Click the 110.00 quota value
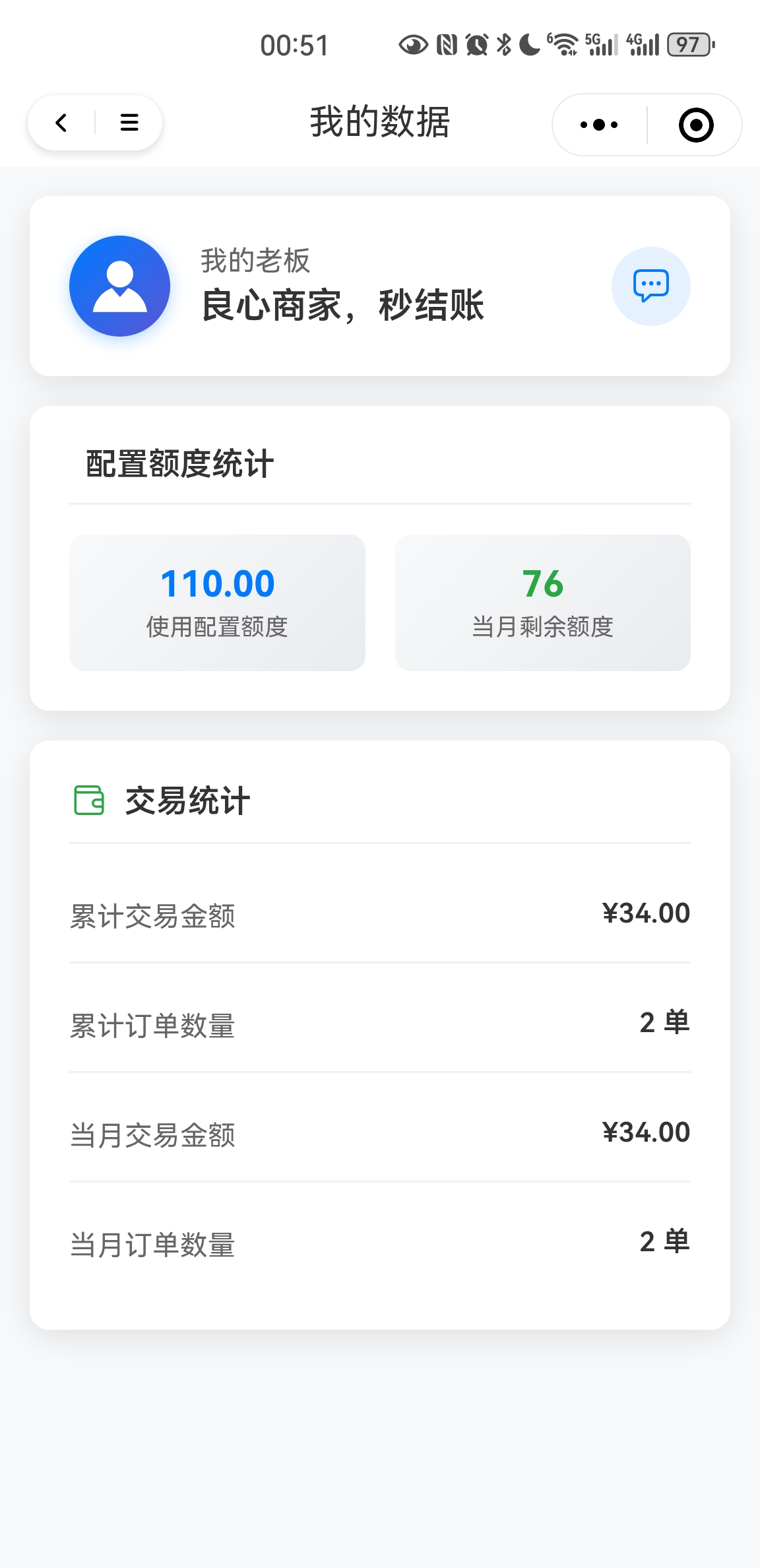 point(217,583)
